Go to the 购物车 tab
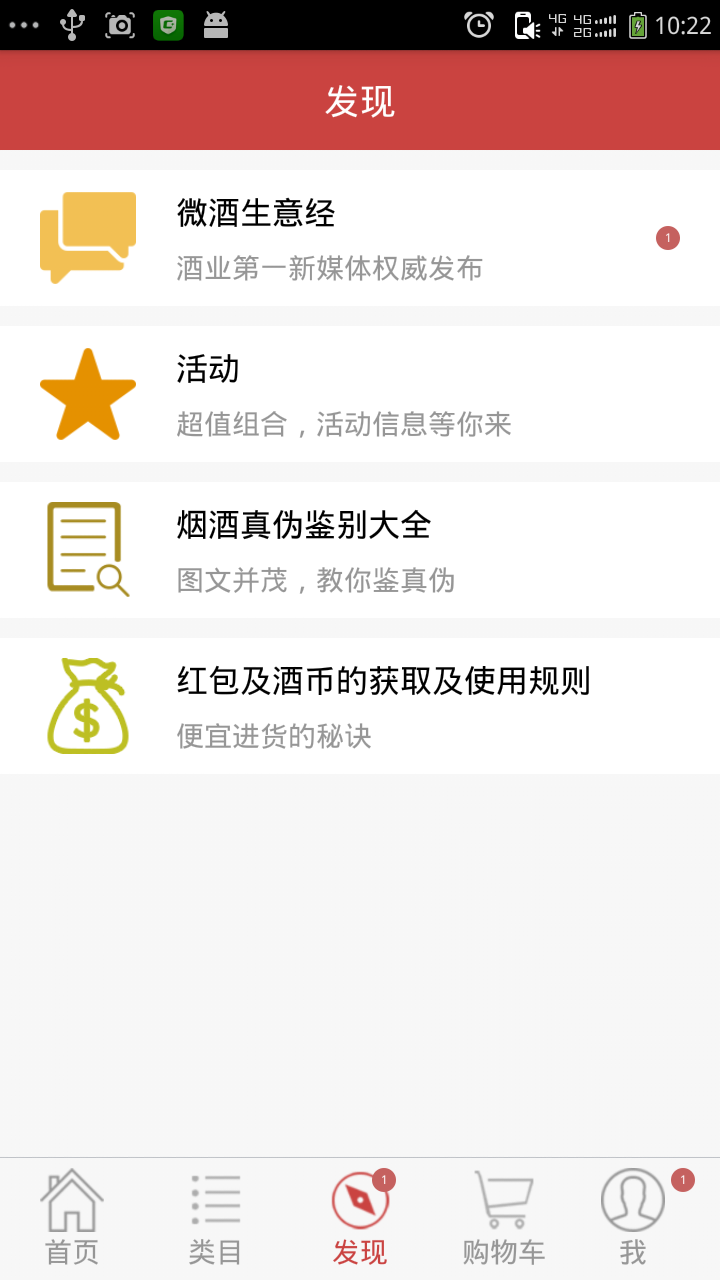Viewport: 720px width, 1280px height. 504,1219
